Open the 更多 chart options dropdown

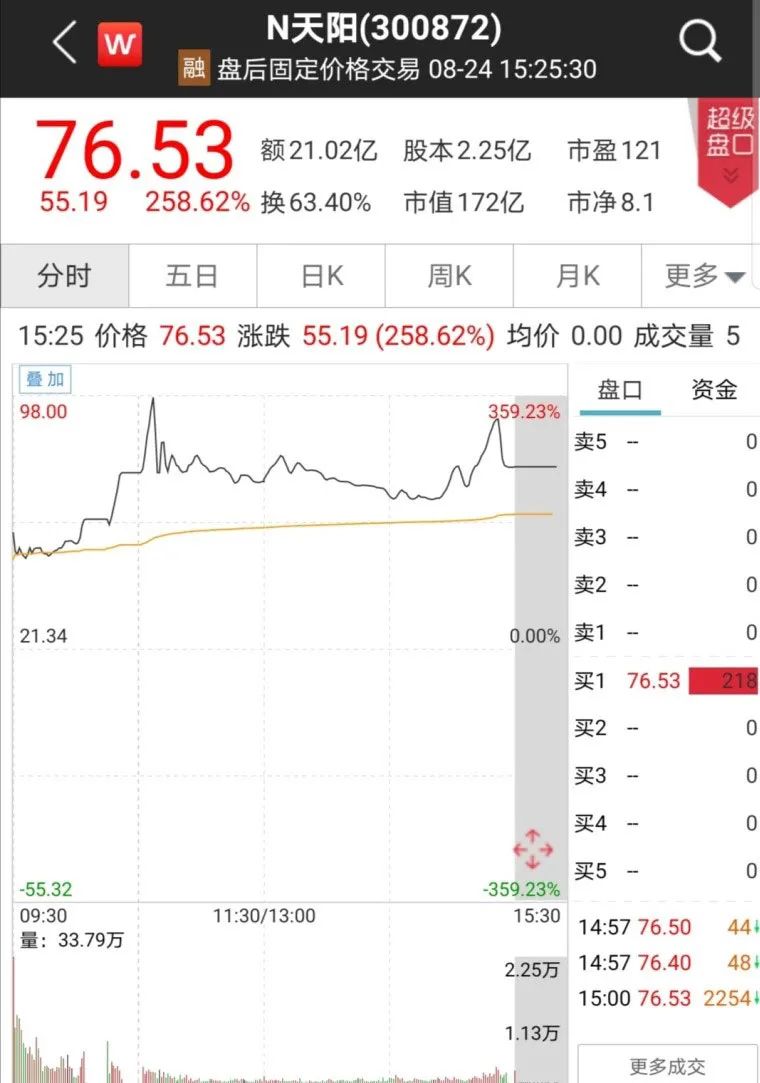[705, 276]
